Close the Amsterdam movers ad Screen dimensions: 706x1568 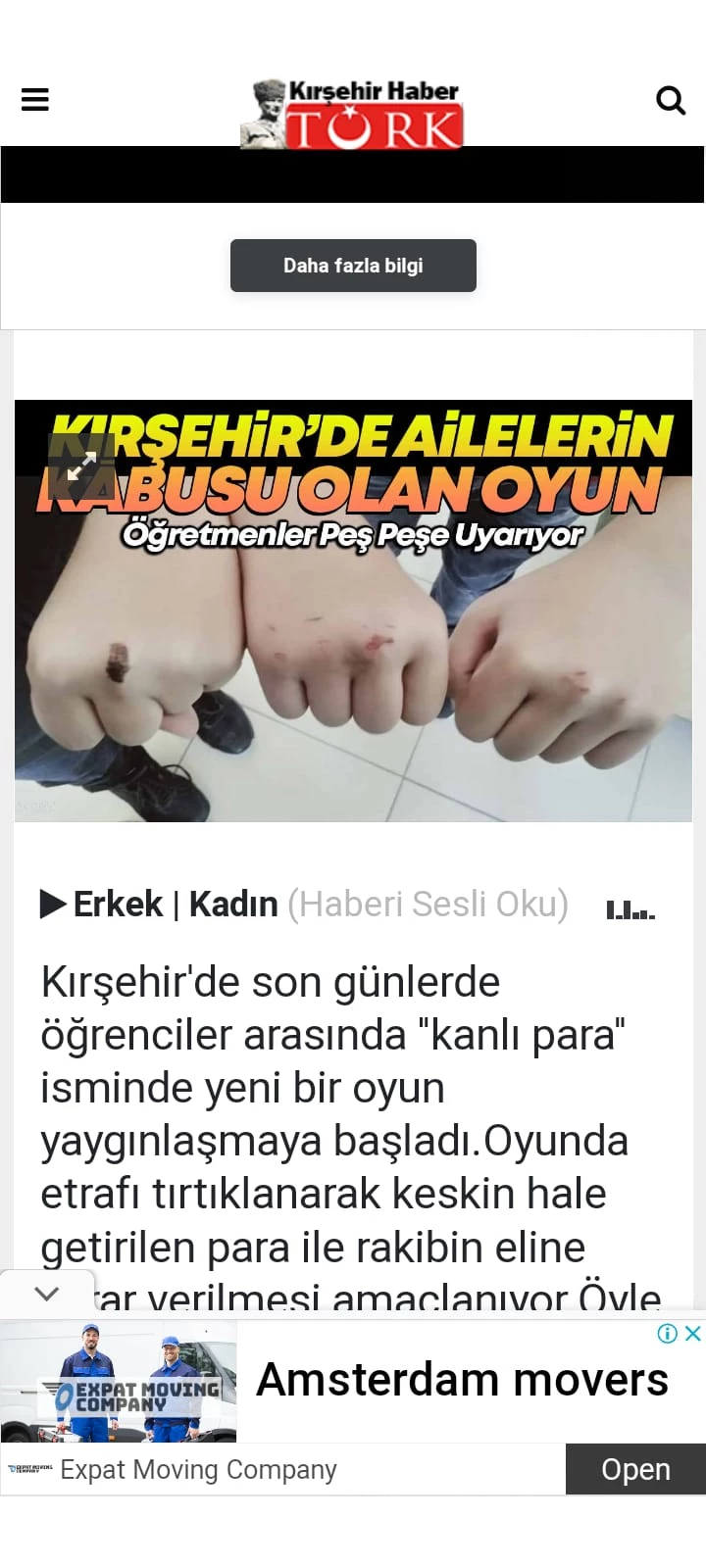pyautogui.click(x=692, y=1333)
